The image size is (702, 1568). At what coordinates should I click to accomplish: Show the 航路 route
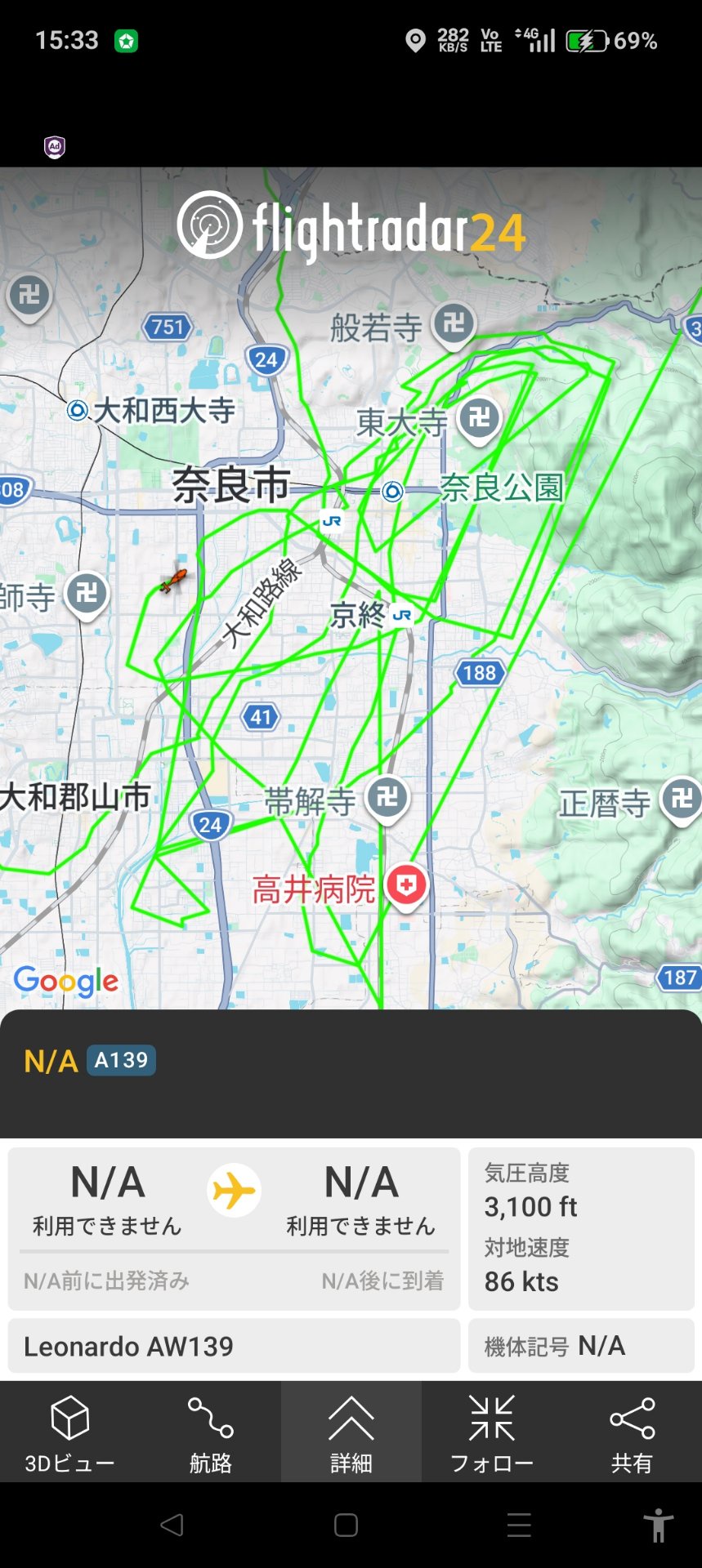click(x=210, y=1433)
